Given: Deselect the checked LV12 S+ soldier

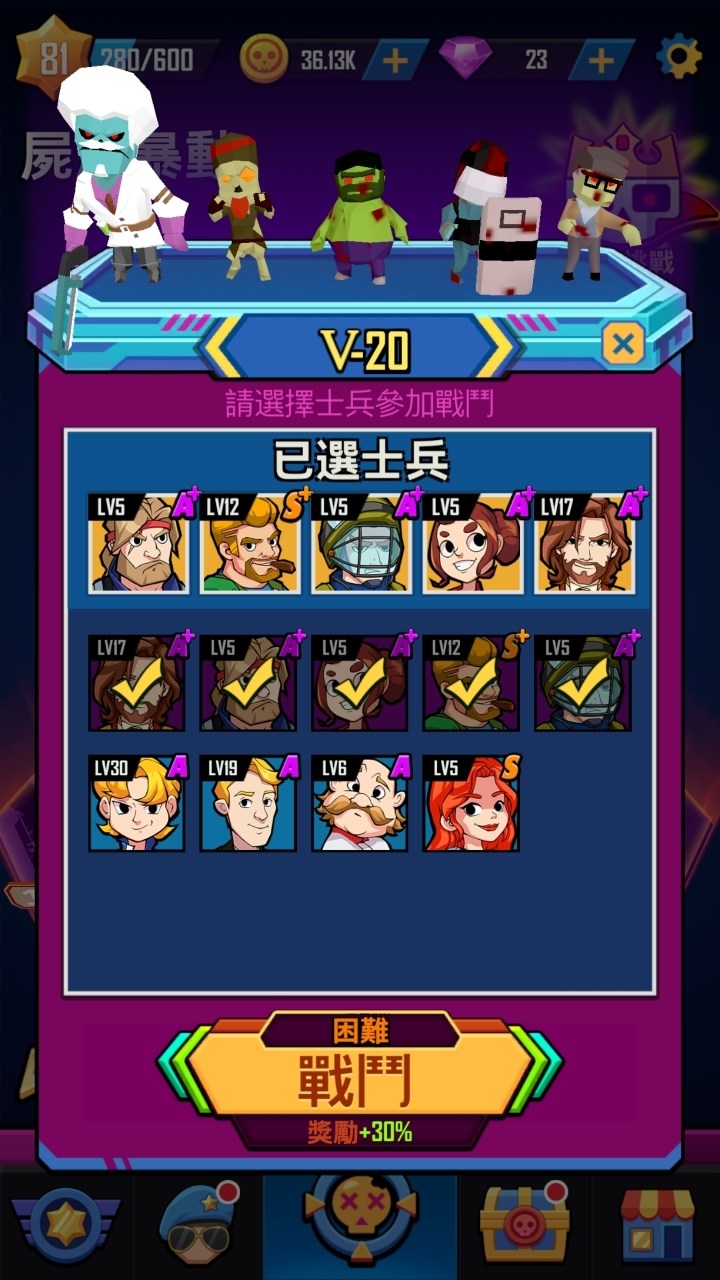Looking at the screenshot, I should point(471,683).
